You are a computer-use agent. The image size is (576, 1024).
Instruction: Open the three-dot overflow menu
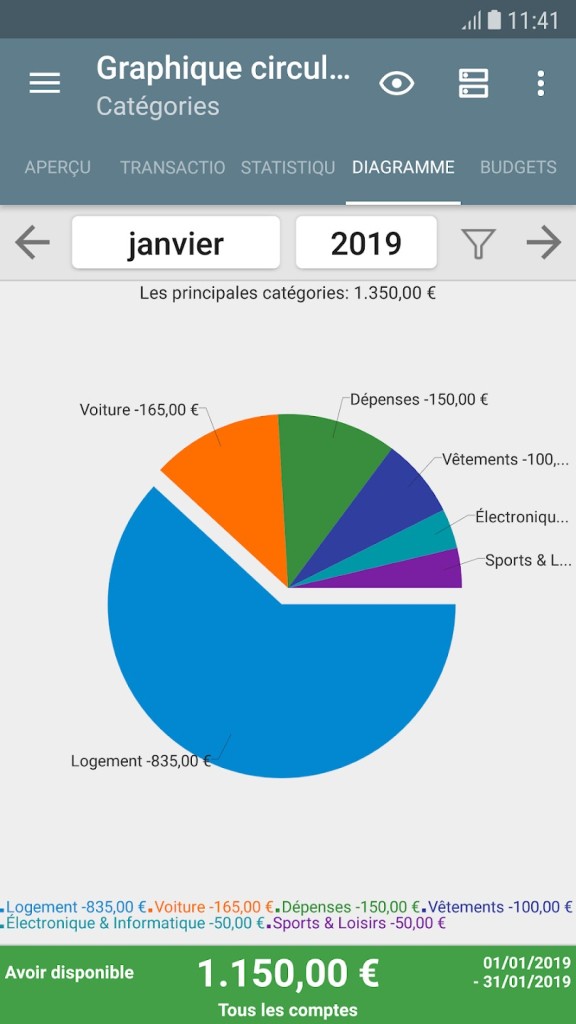point(540,84)
